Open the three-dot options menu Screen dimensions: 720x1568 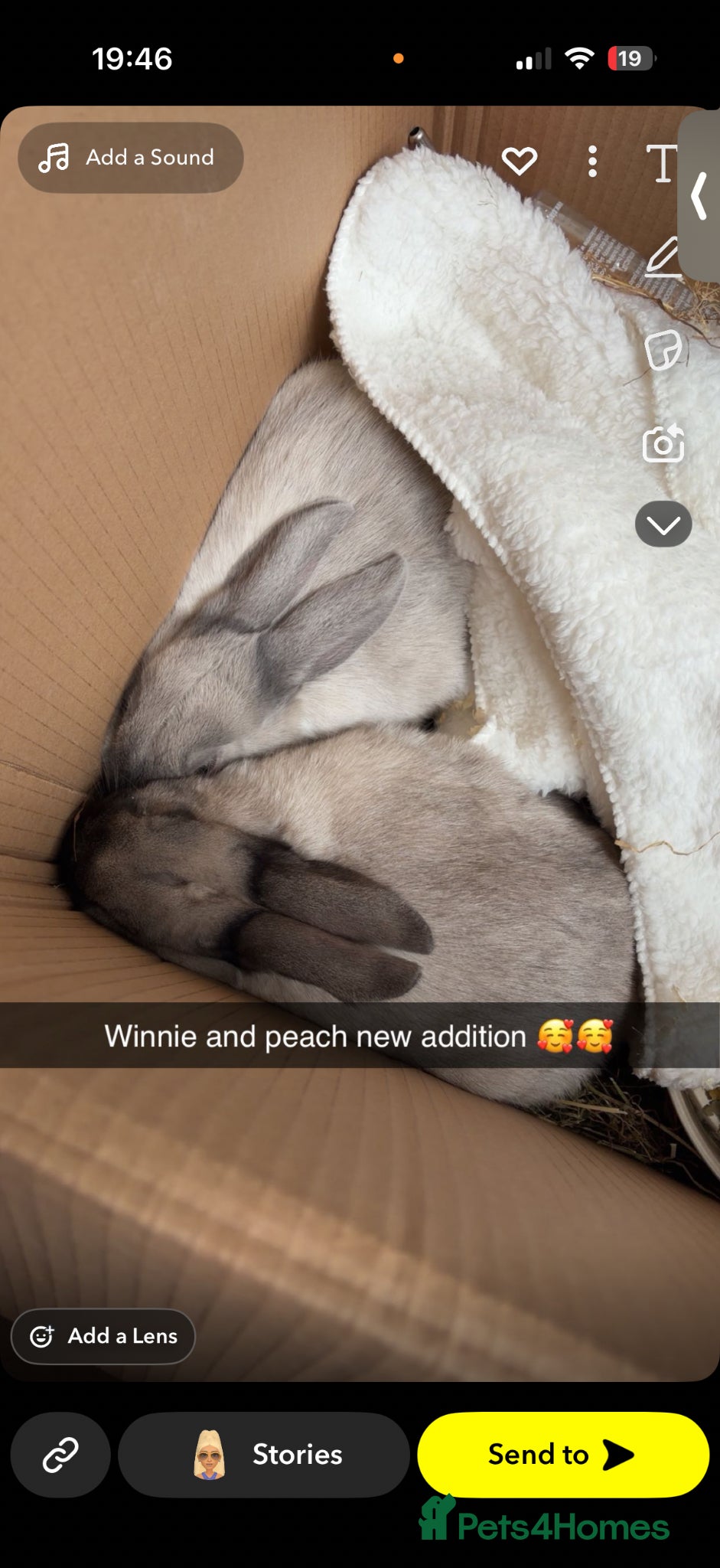tap(593, 161)
